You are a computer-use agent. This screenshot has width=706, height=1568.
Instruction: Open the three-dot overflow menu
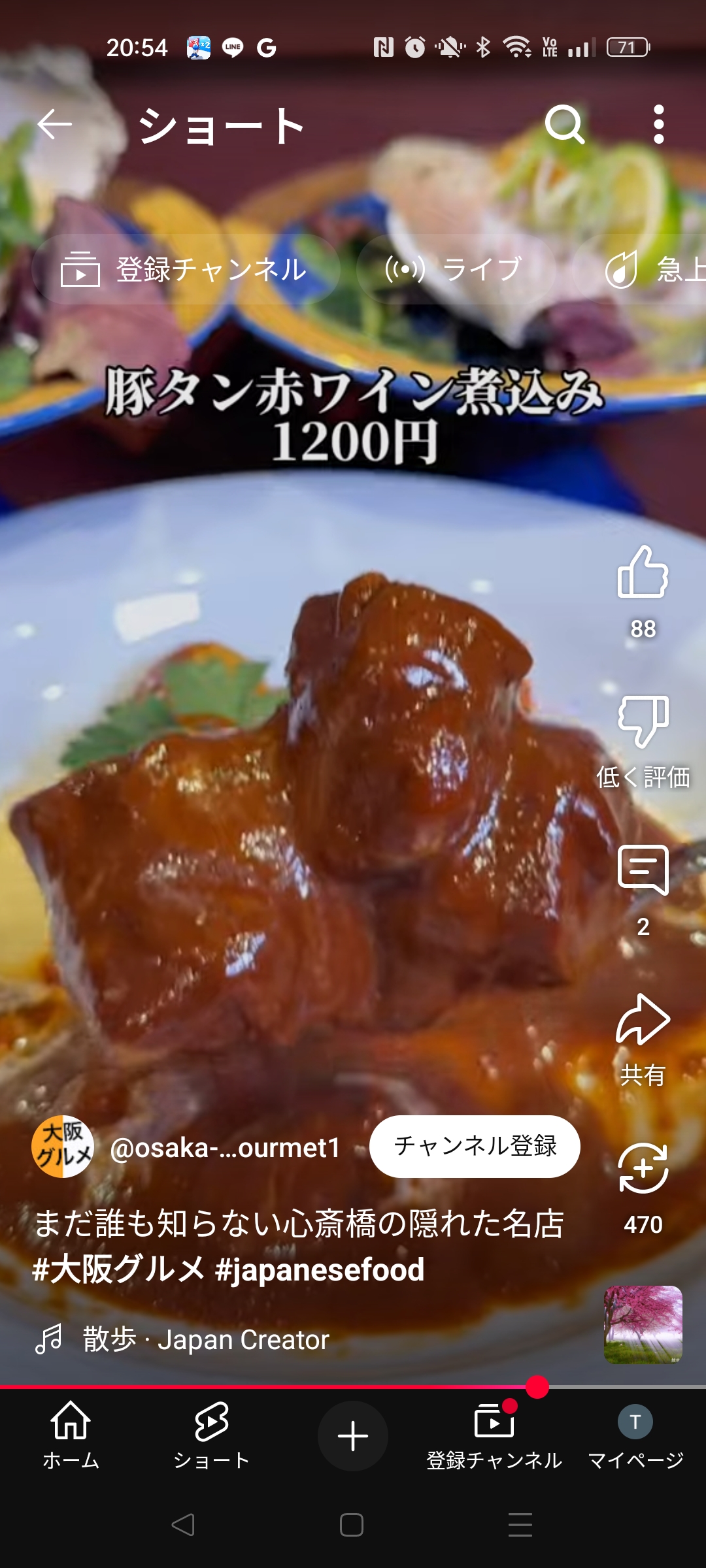(659, 124)
